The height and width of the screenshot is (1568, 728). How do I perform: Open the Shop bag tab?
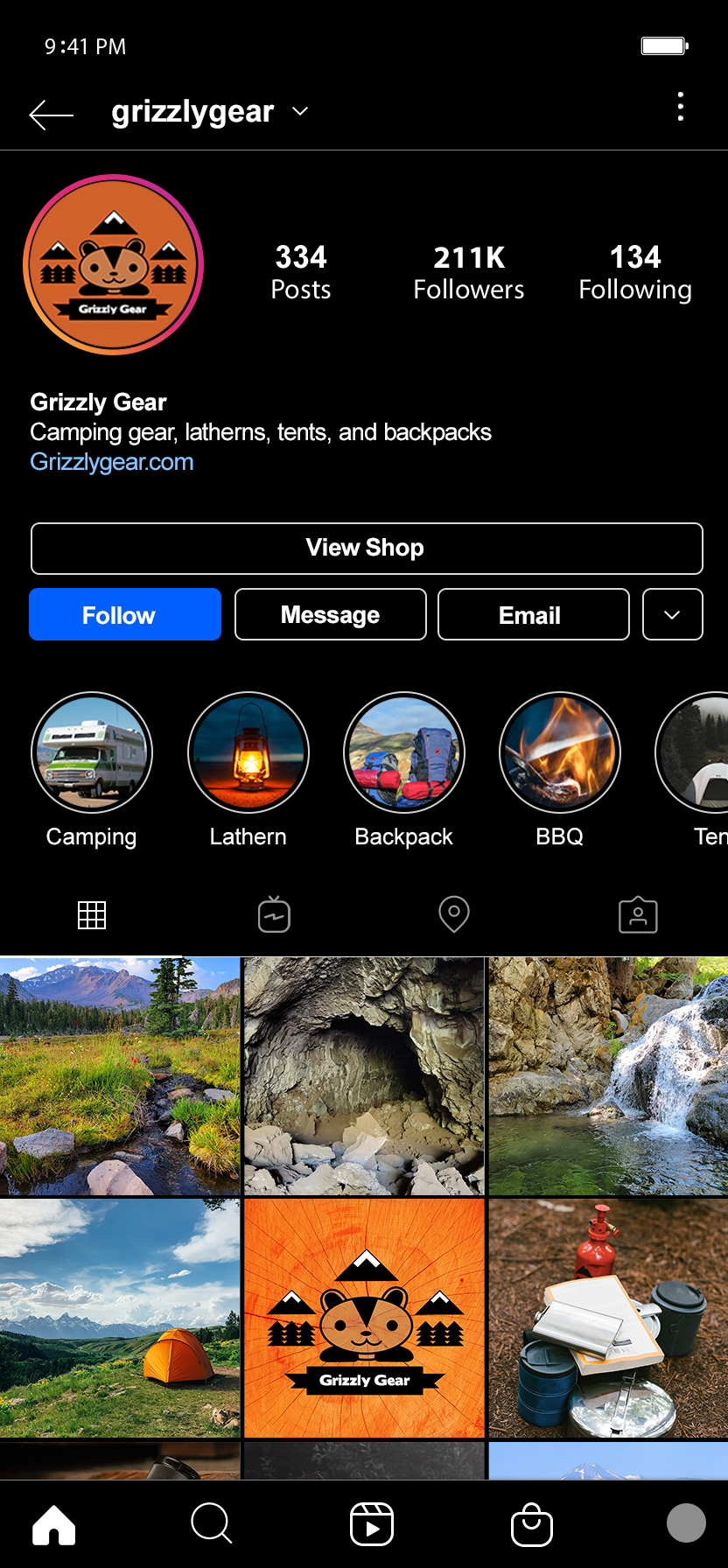532,1524
